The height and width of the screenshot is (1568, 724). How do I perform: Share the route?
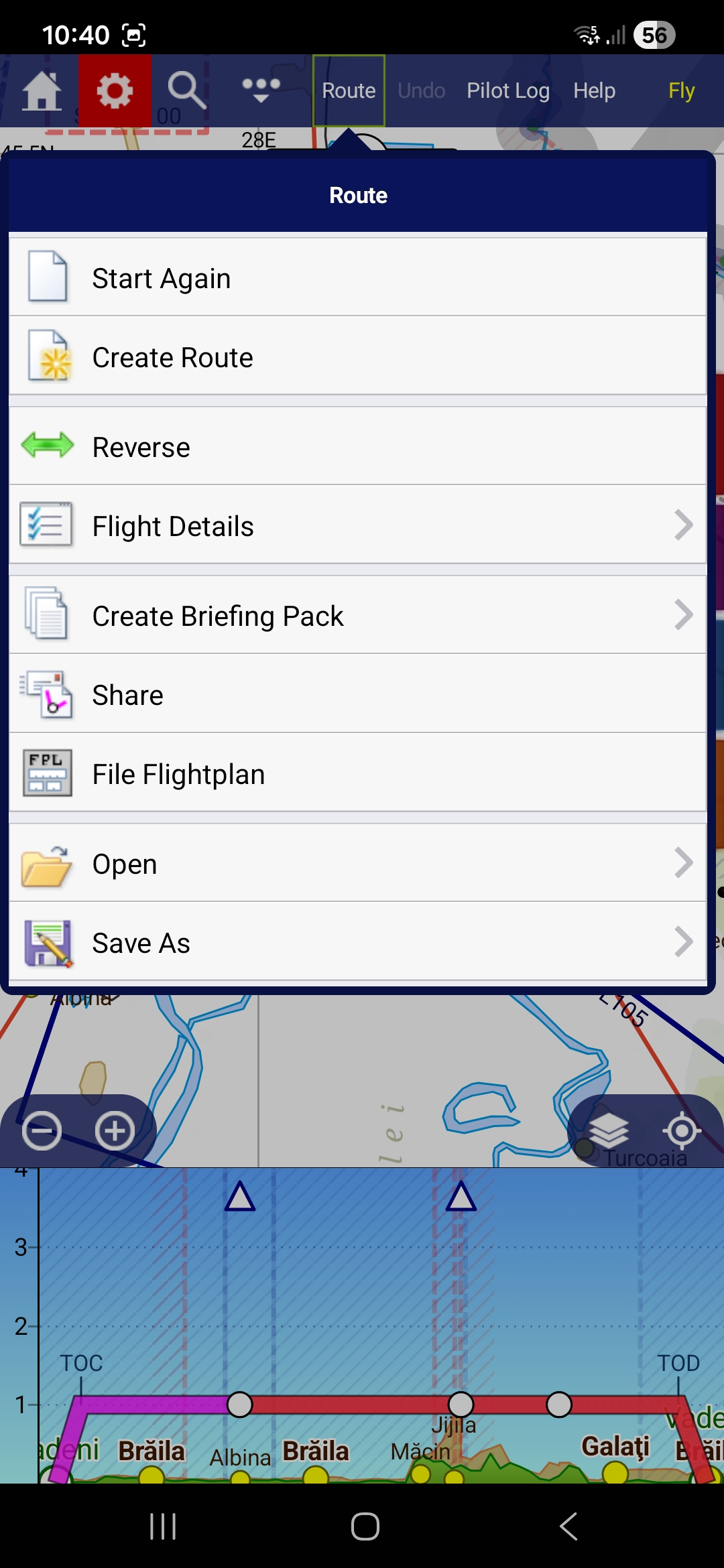[x=358, y=694]
